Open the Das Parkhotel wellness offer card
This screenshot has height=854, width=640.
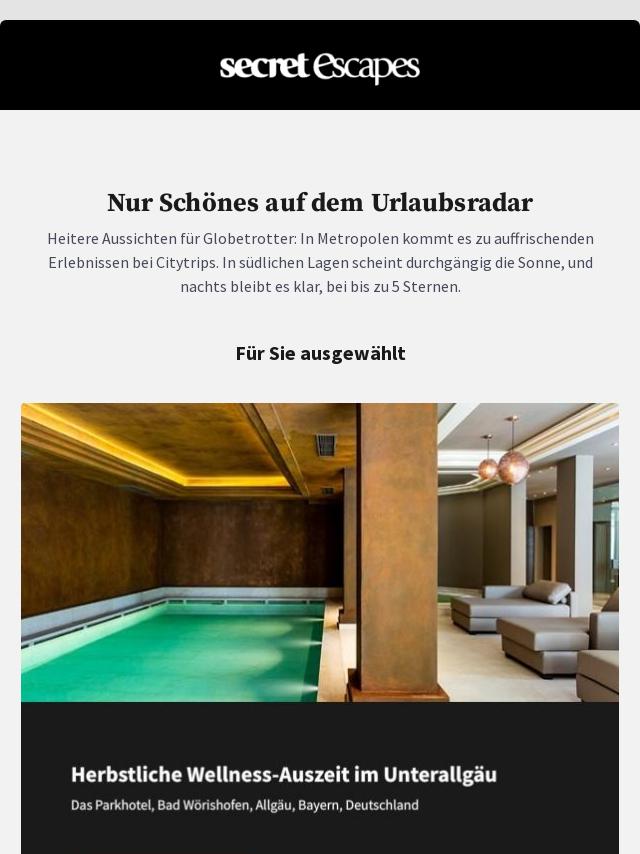point(320,600)
